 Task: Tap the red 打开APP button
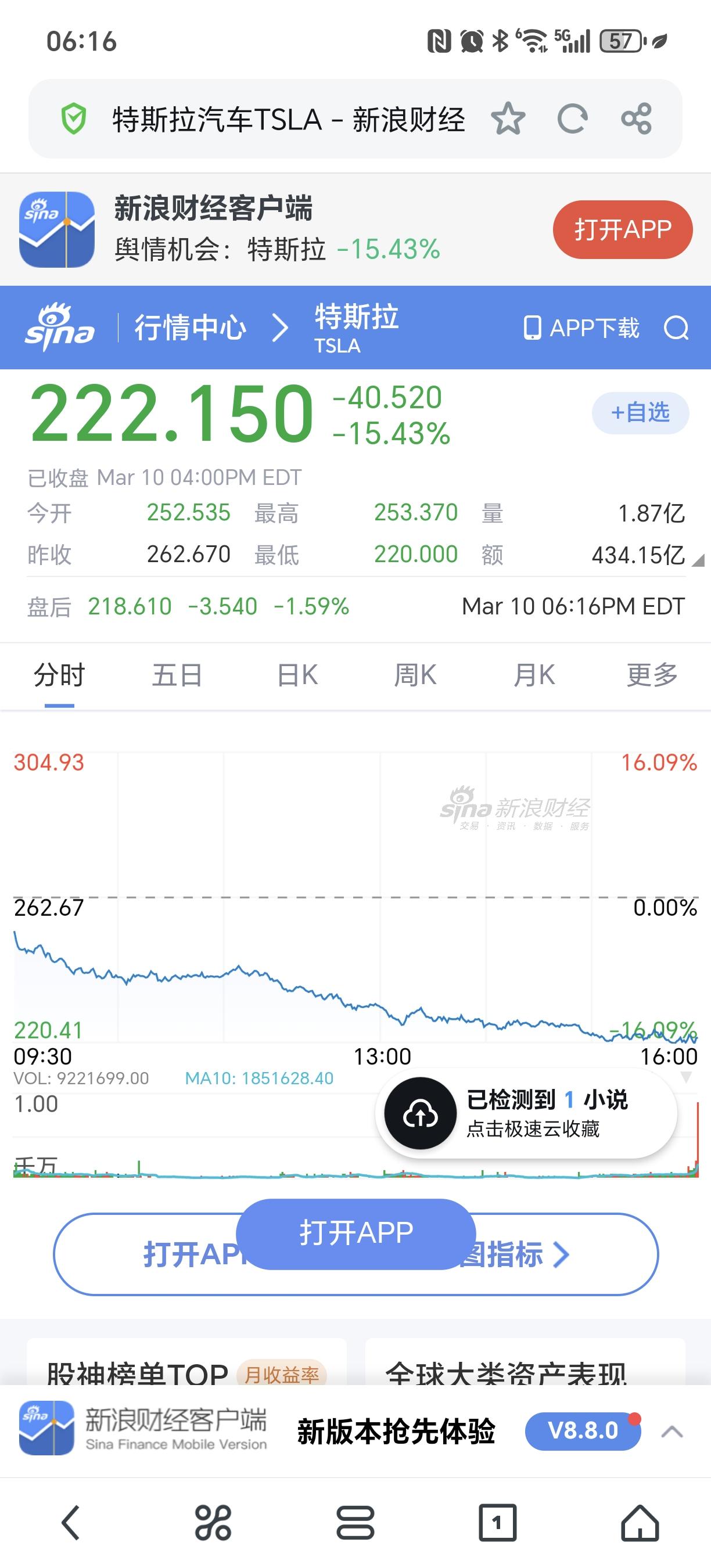[622, 229]
